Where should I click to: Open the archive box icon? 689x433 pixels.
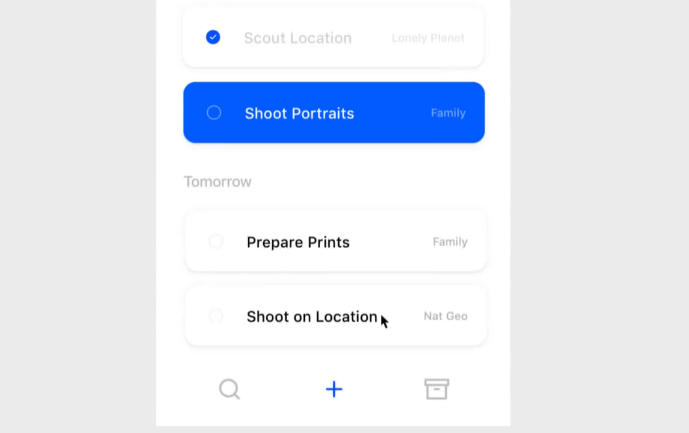click(x=437, y=389)
